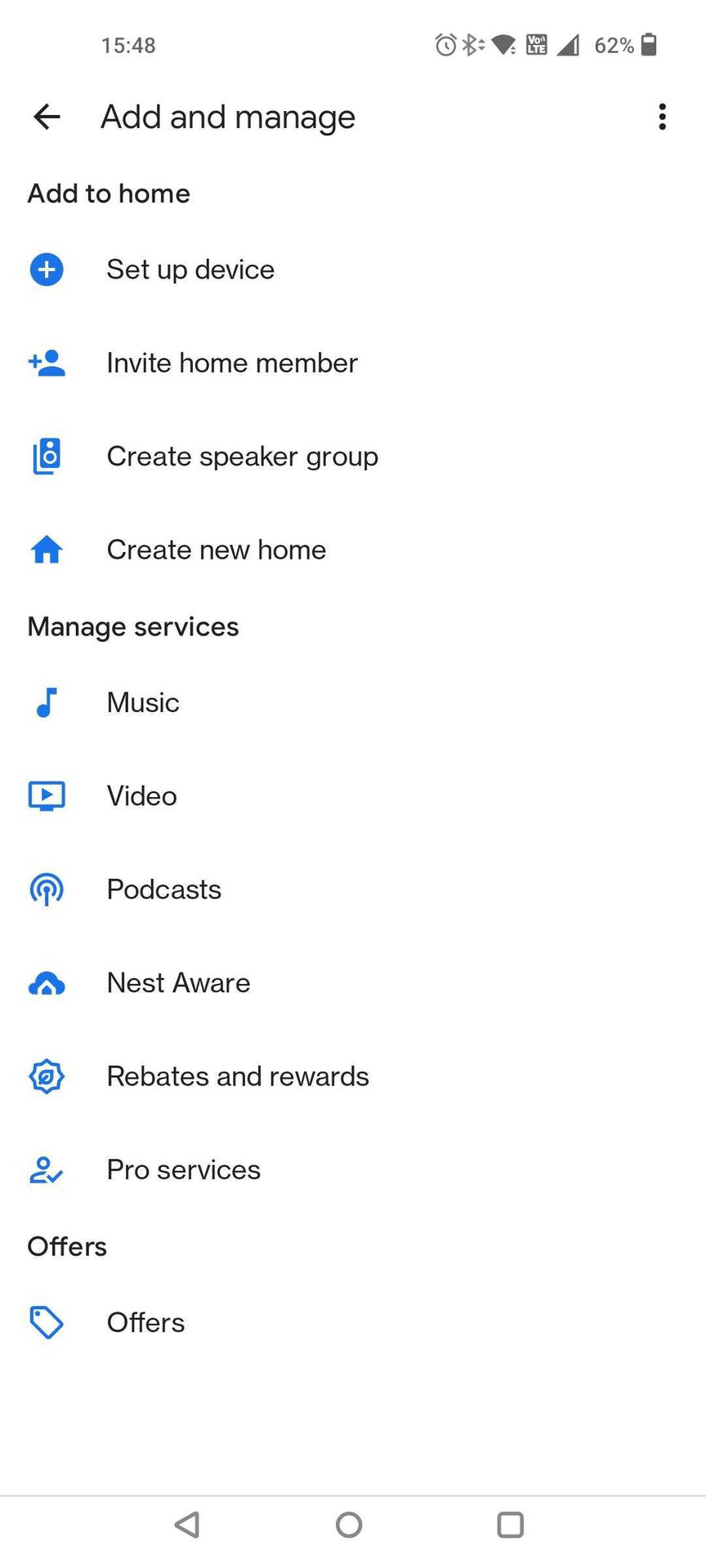Open Video services
Screen dimensions: 706x1568
tap(141, 796)
